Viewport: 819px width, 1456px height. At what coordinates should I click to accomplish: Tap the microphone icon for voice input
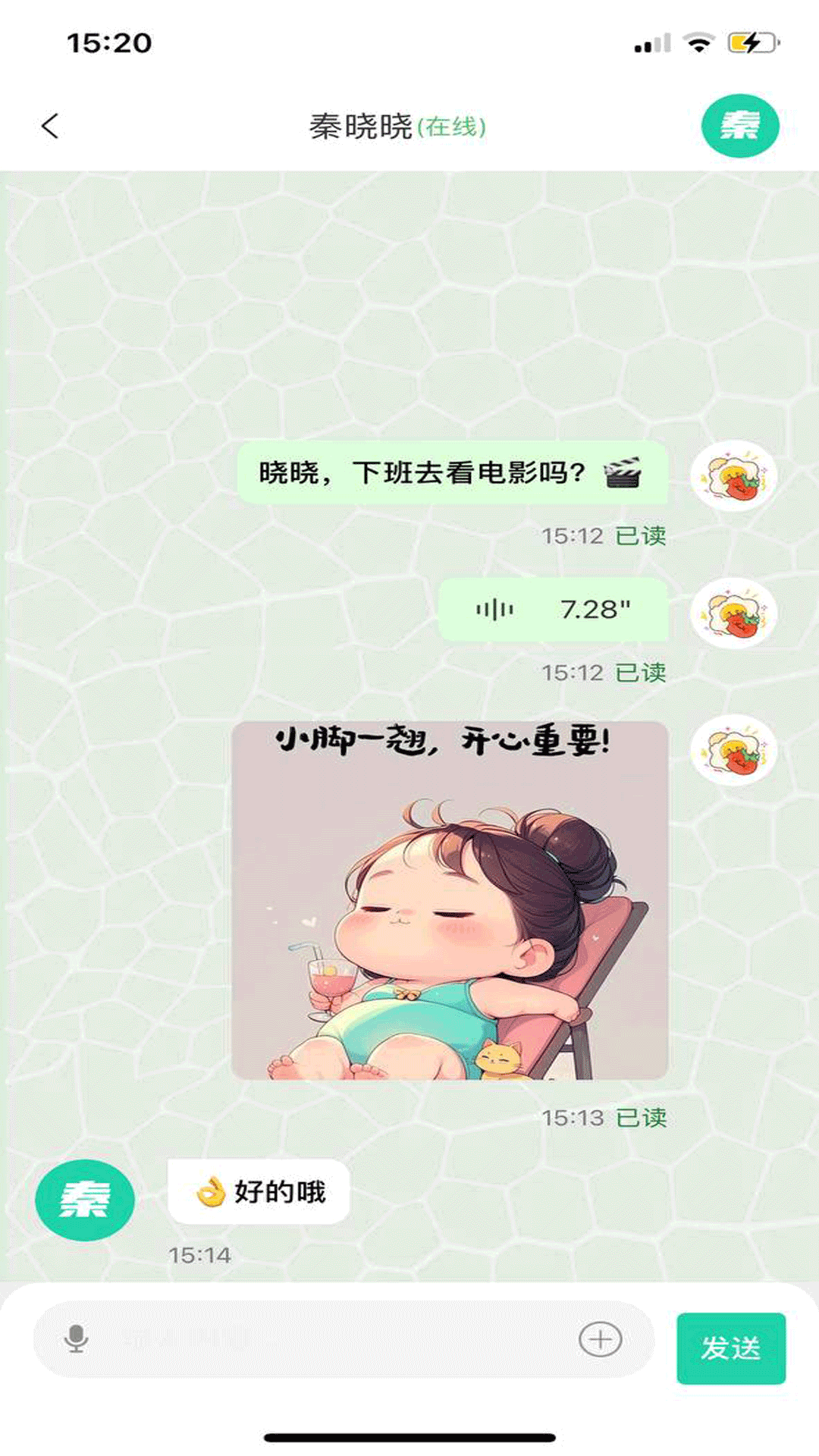76,1339
